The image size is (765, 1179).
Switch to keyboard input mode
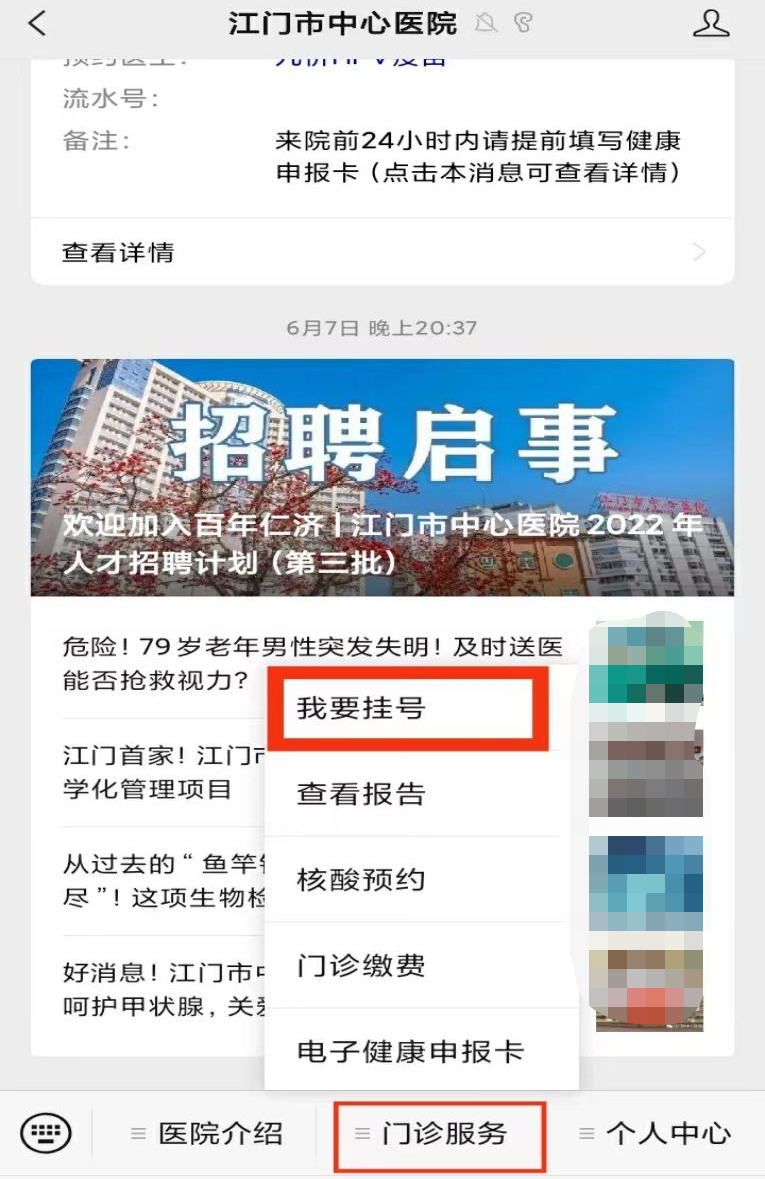coord(46,1134)
